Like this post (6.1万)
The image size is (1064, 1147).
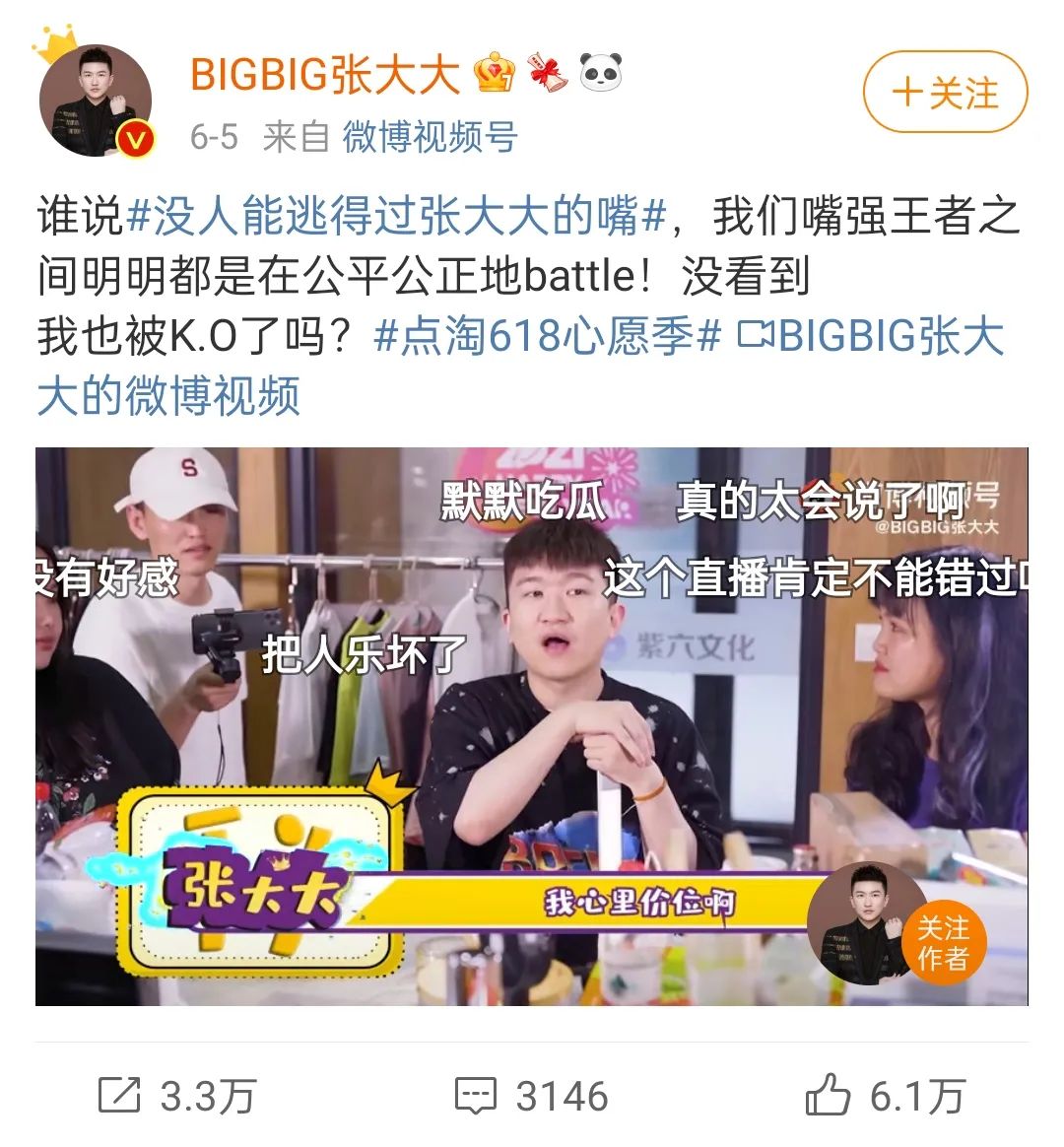(885, 1096)
